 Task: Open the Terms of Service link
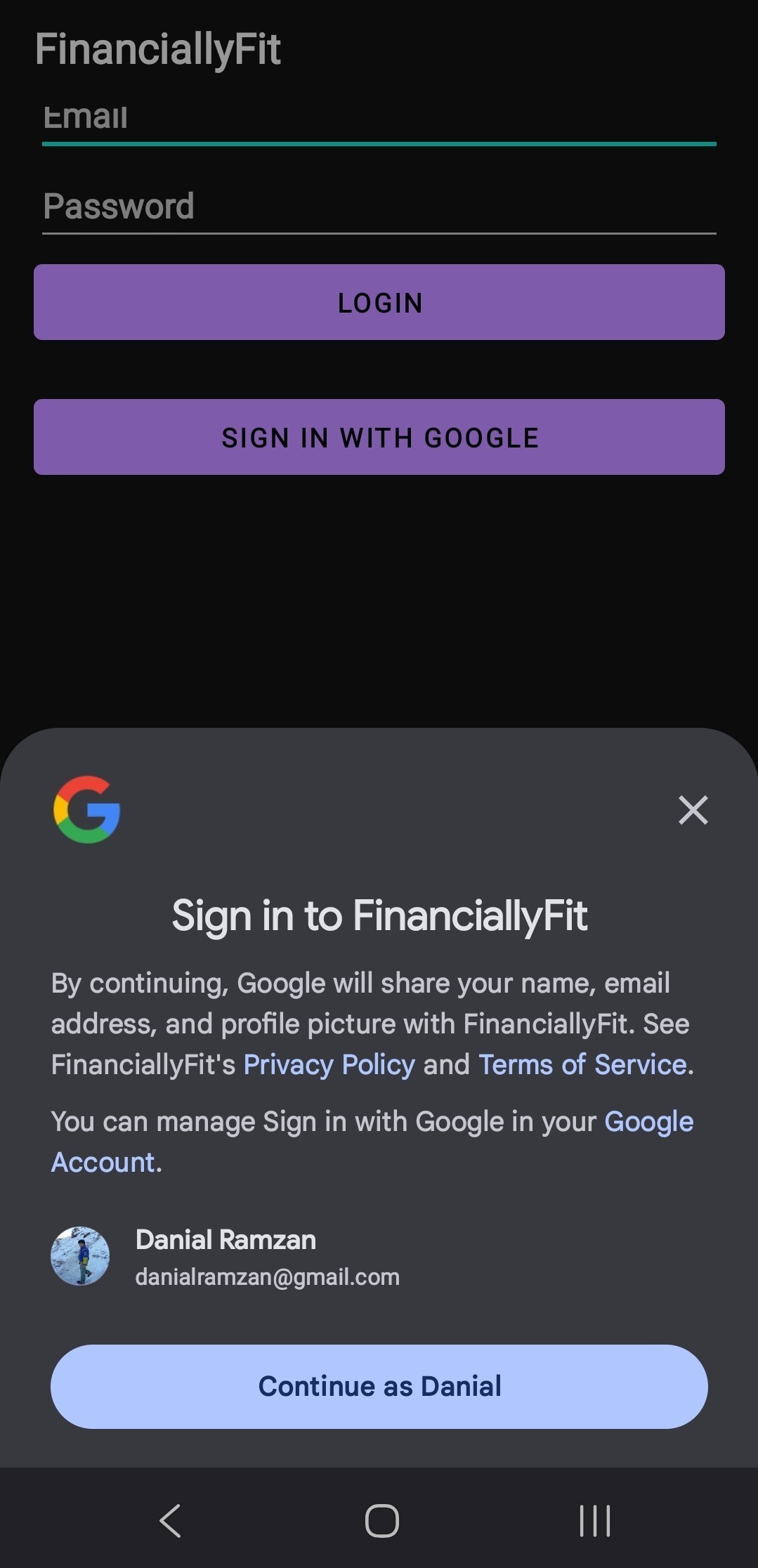582,1064
